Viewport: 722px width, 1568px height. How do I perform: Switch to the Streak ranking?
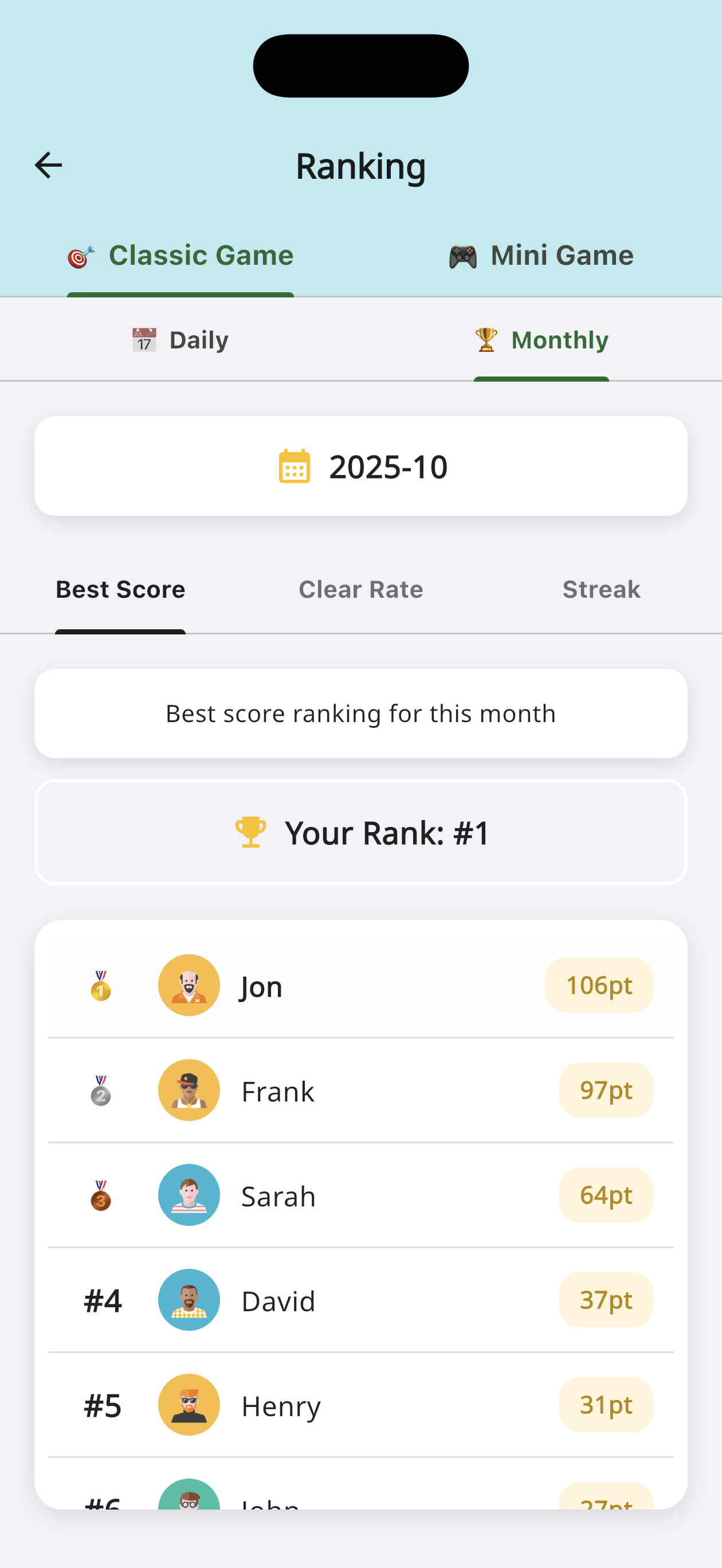tap(601, 589)
